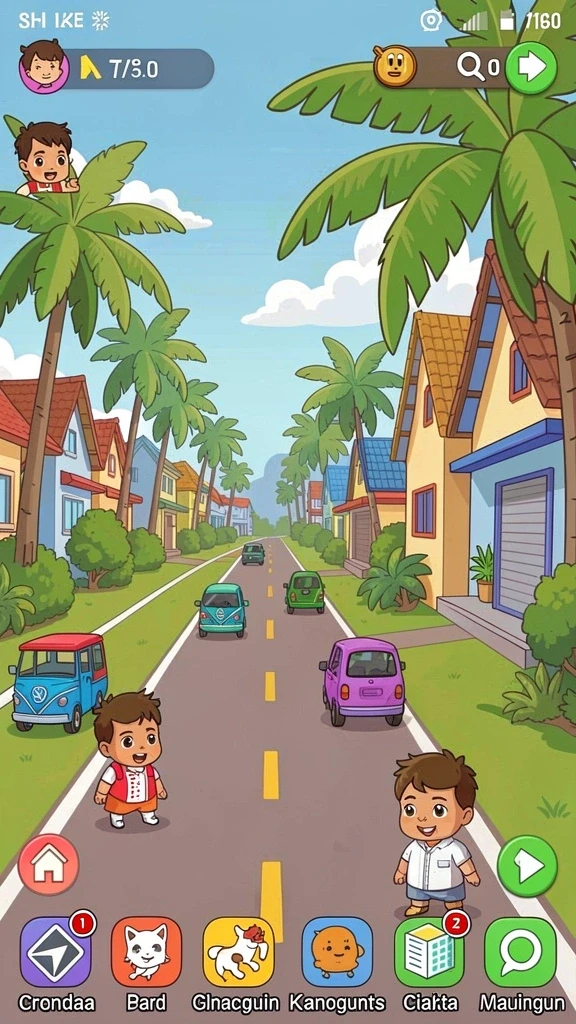This screenshot has height=1024, width=576.
Task: Select the Glnacguin dog icon
Action: point(238,952)
